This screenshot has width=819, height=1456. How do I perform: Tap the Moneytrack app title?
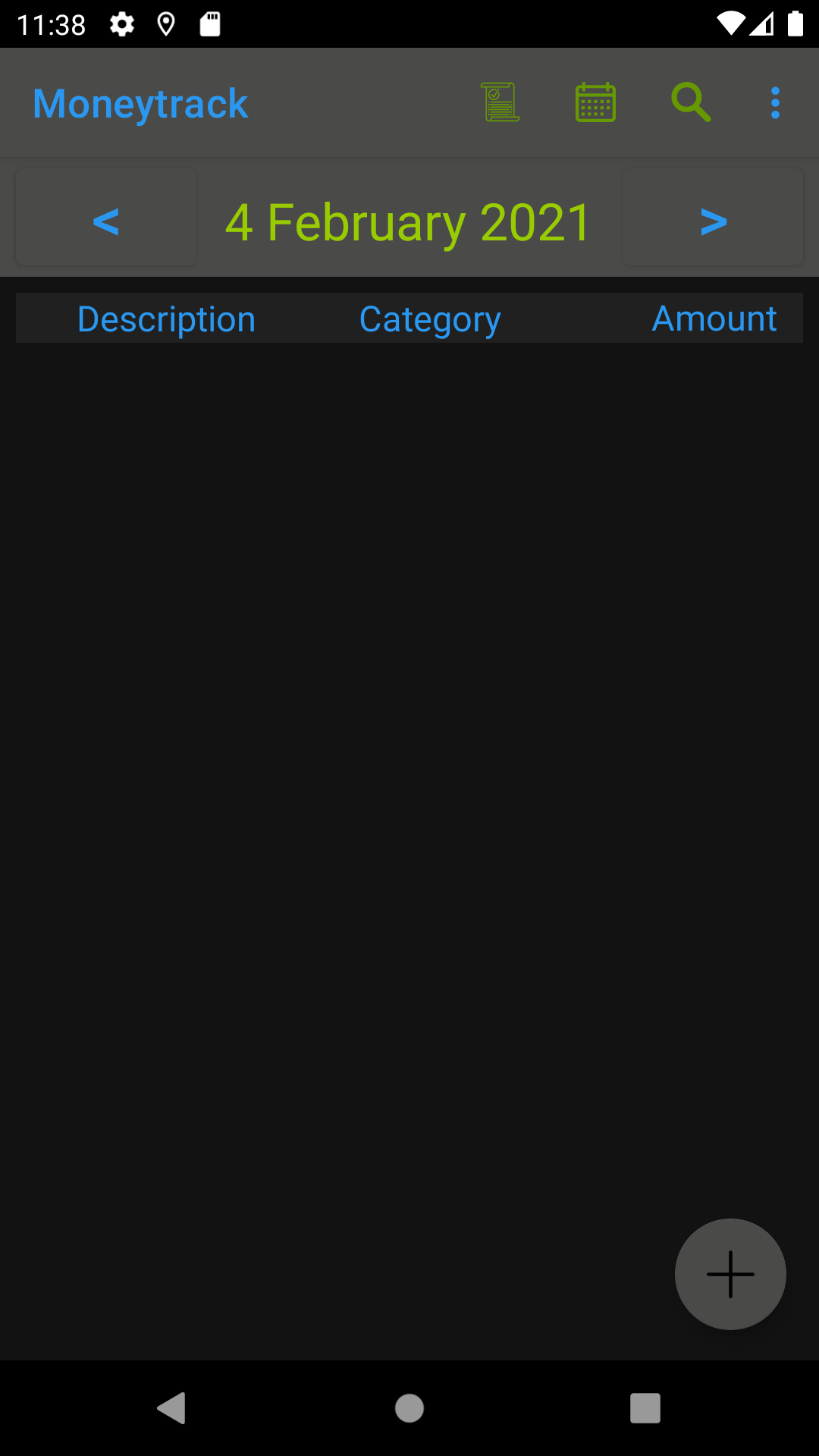[140, 102]
